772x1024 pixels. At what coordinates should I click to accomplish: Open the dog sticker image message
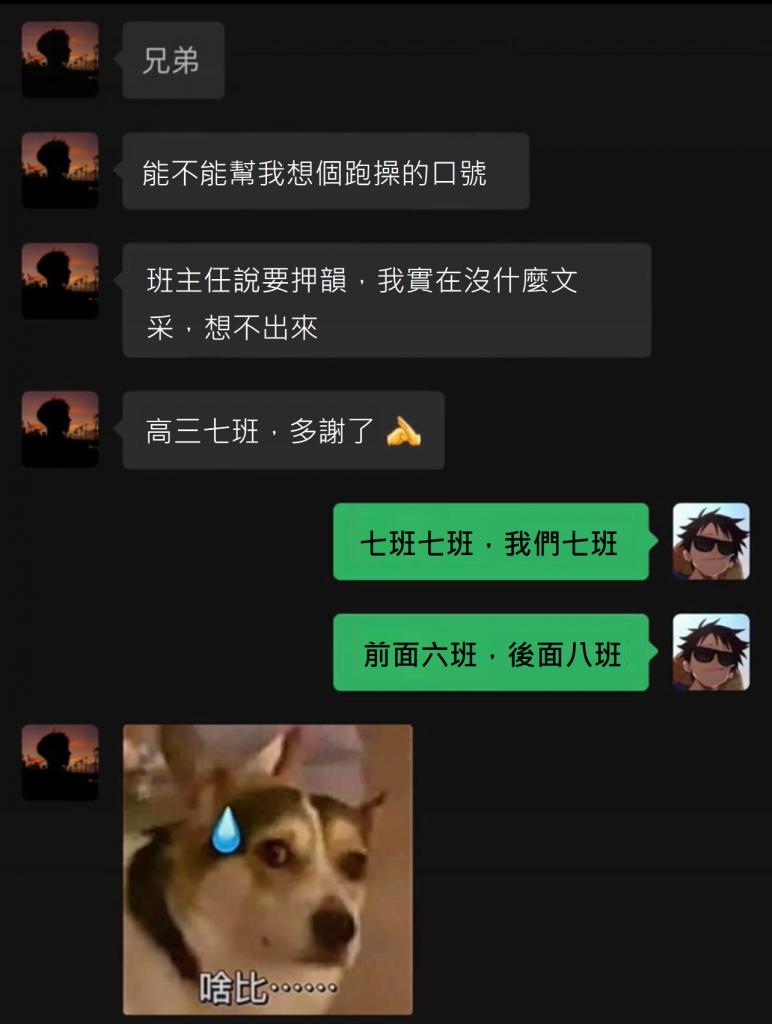[x=267, y=869]
